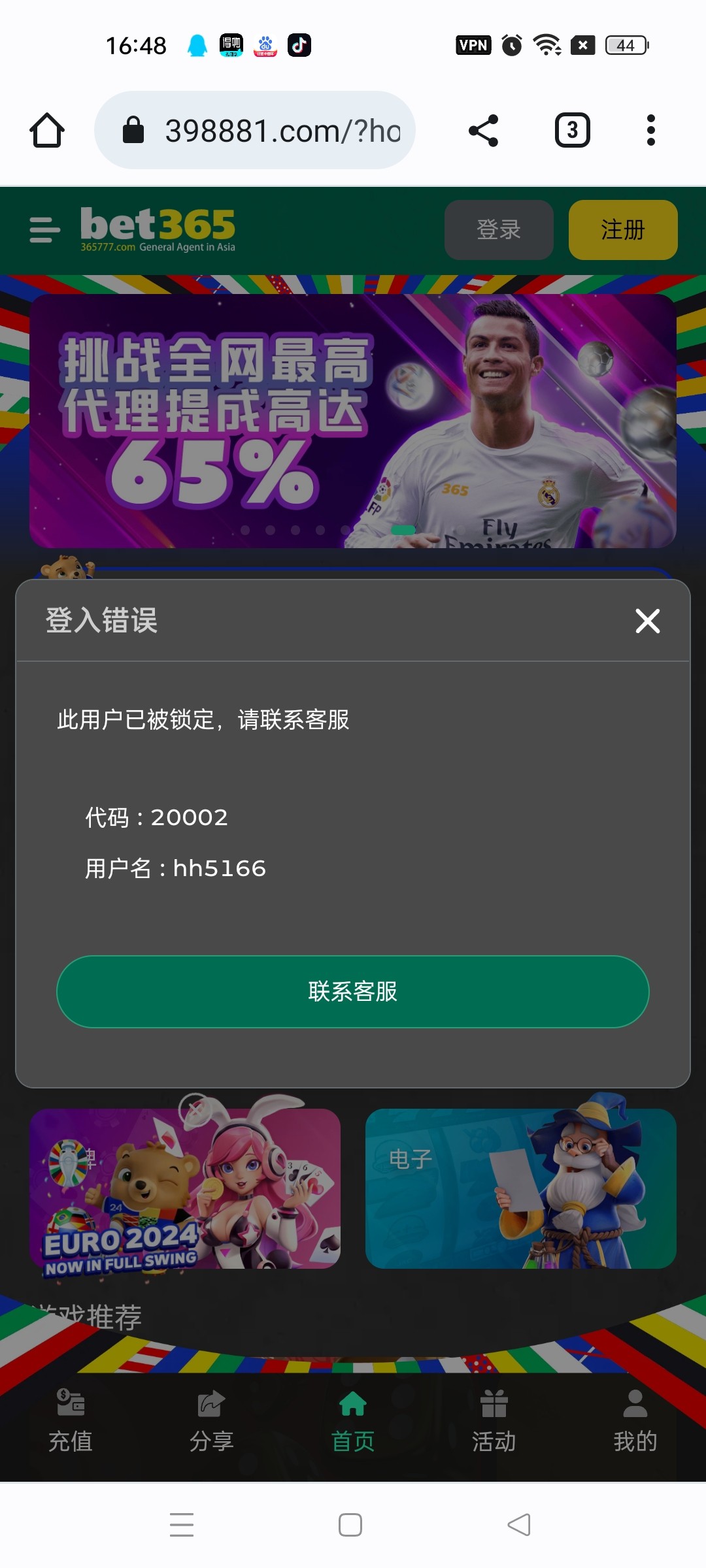
Task: Open the tab switcher showing 3 tabs
Action: [572, 130]
